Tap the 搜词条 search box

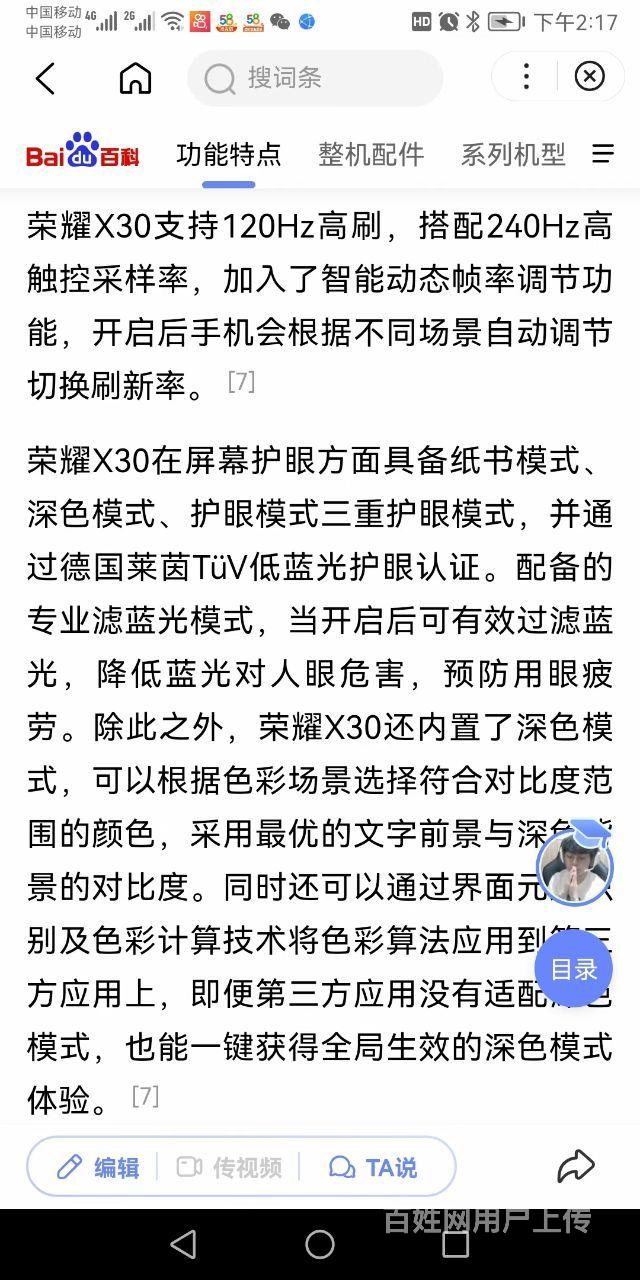pyautogui.click(x=315, y=78)
